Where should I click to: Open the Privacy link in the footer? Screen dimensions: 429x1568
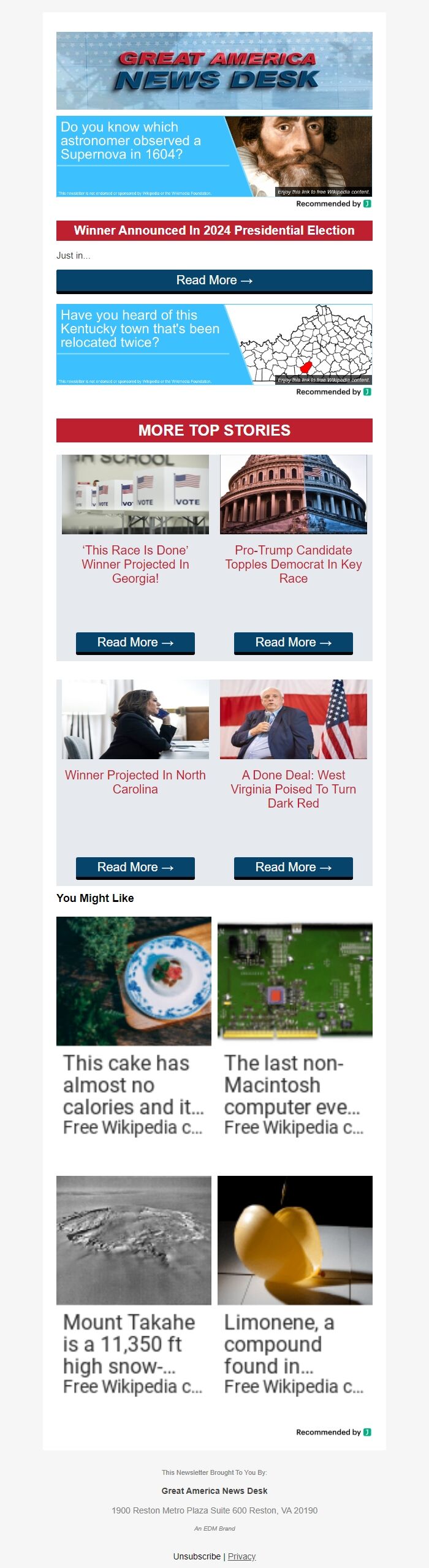(x=241, y=1556)
